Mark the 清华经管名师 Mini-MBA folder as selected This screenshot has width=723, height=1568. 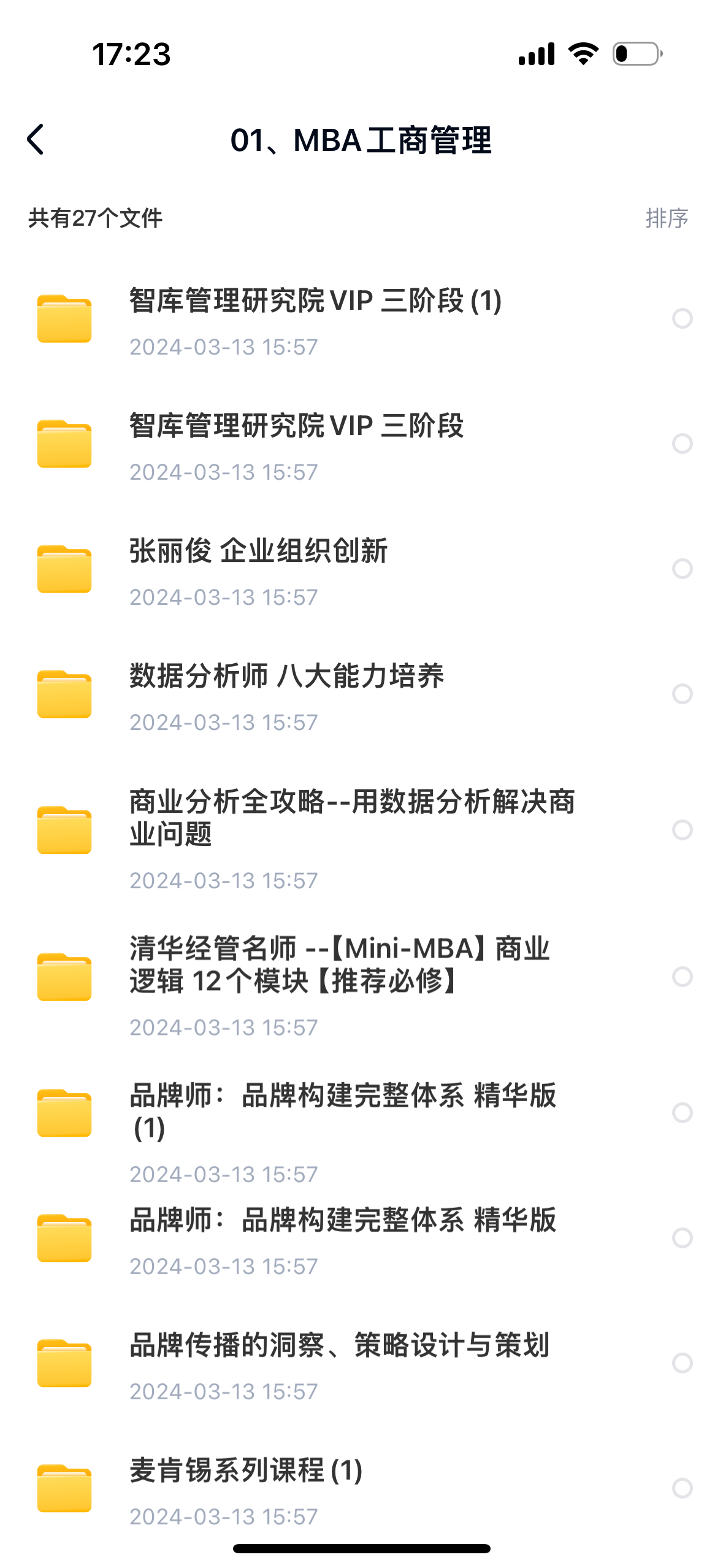(682, 977)
